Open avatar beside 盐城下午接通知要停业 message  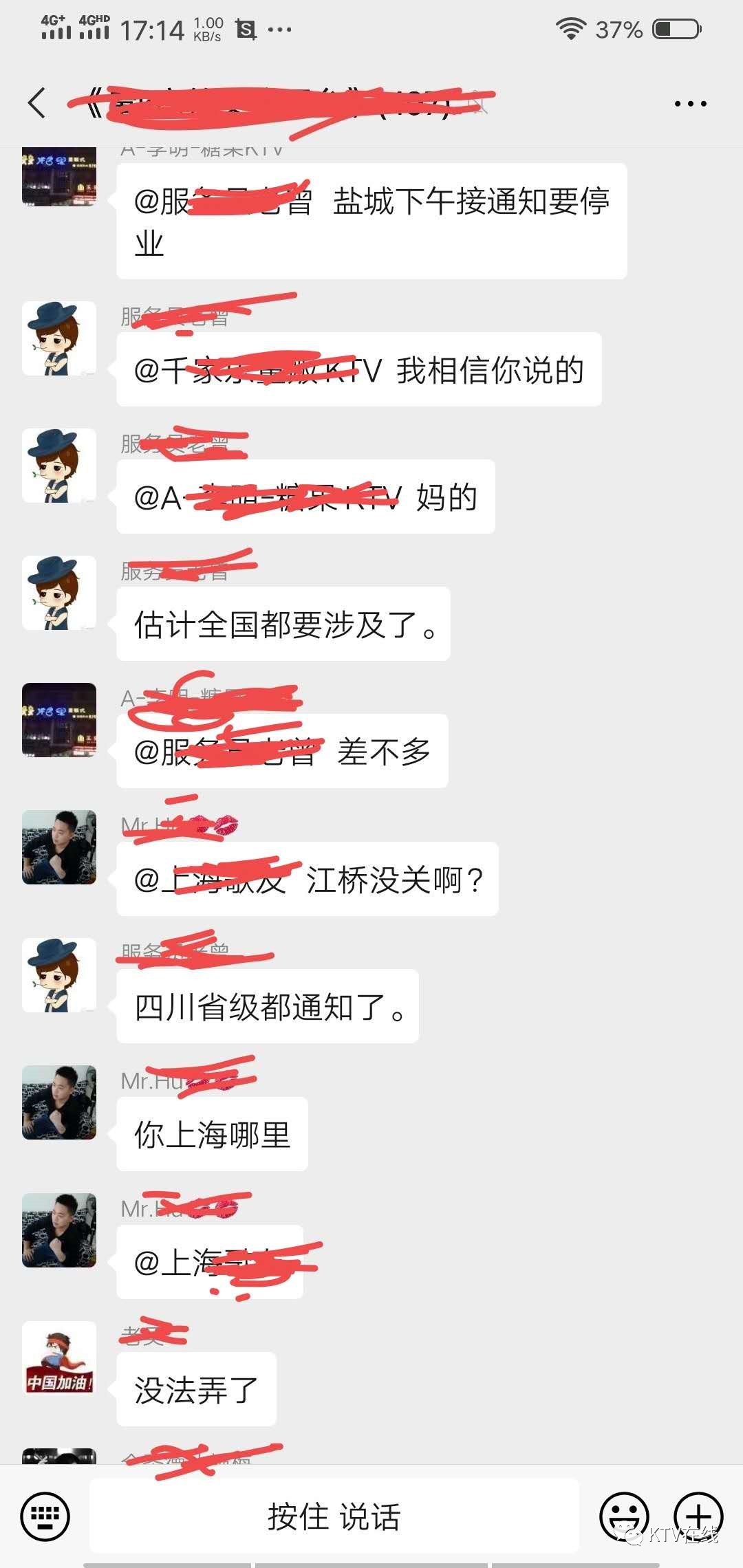coord(59,177)
